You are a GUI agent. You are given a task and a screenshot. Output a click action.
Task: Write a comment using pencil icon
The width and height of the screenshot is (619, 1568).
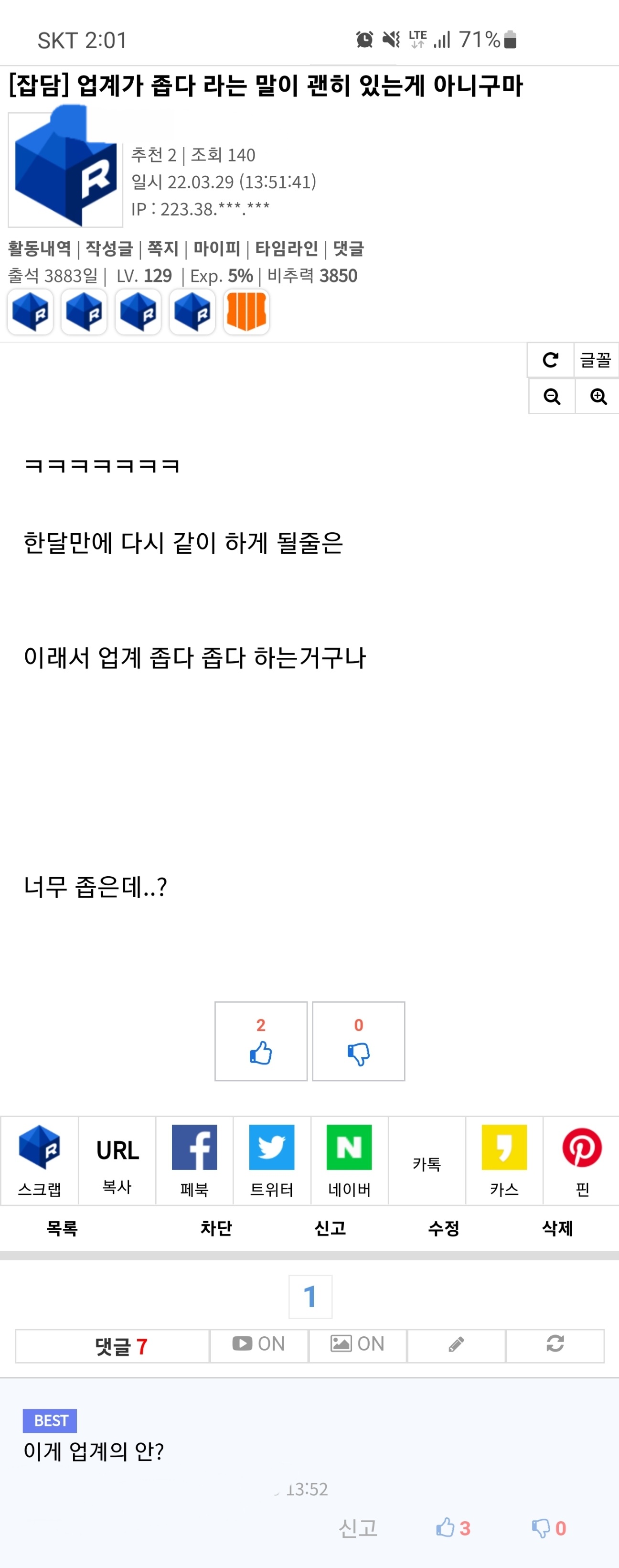coord(456,1343)
